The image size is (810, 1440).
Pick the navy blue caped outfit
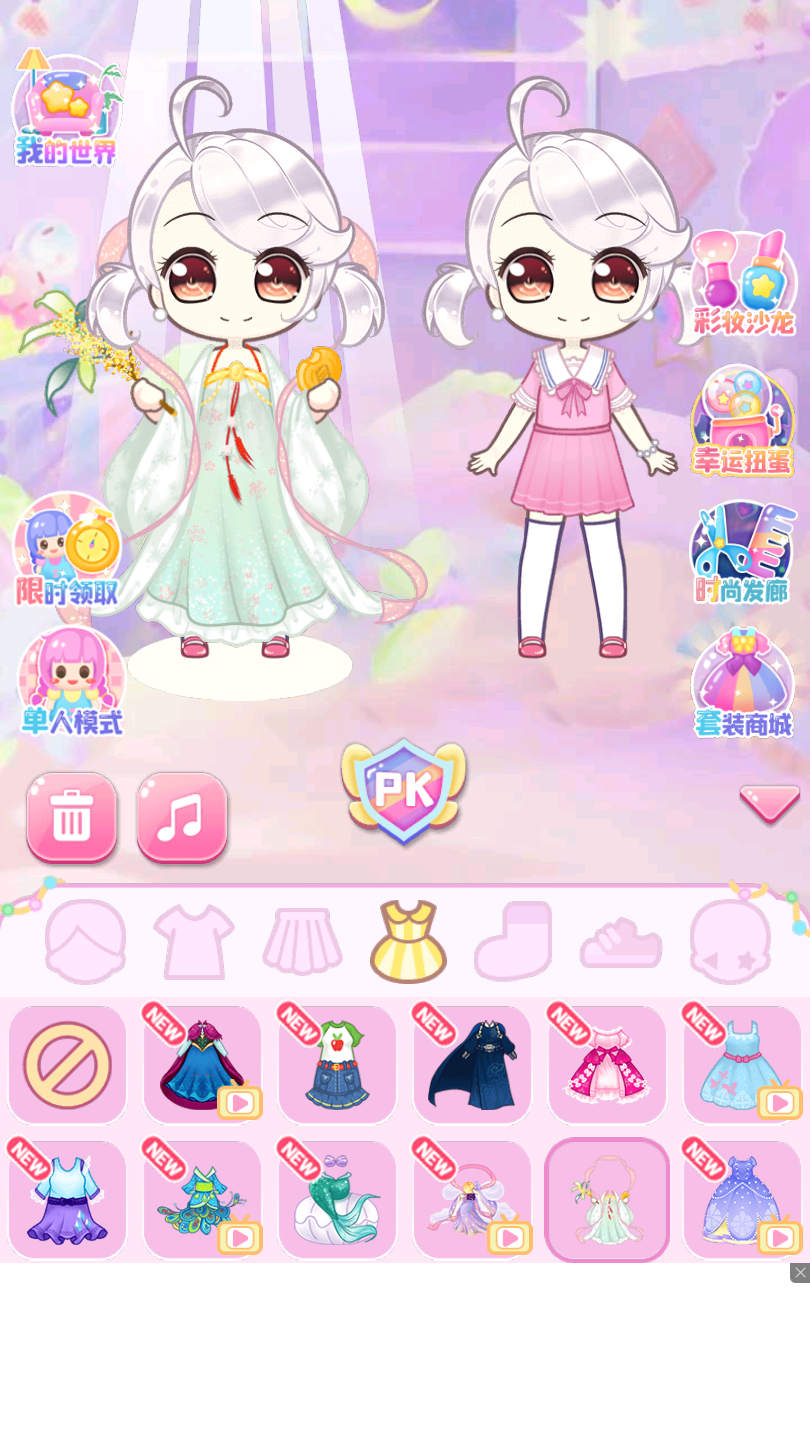coord(472,1065)
